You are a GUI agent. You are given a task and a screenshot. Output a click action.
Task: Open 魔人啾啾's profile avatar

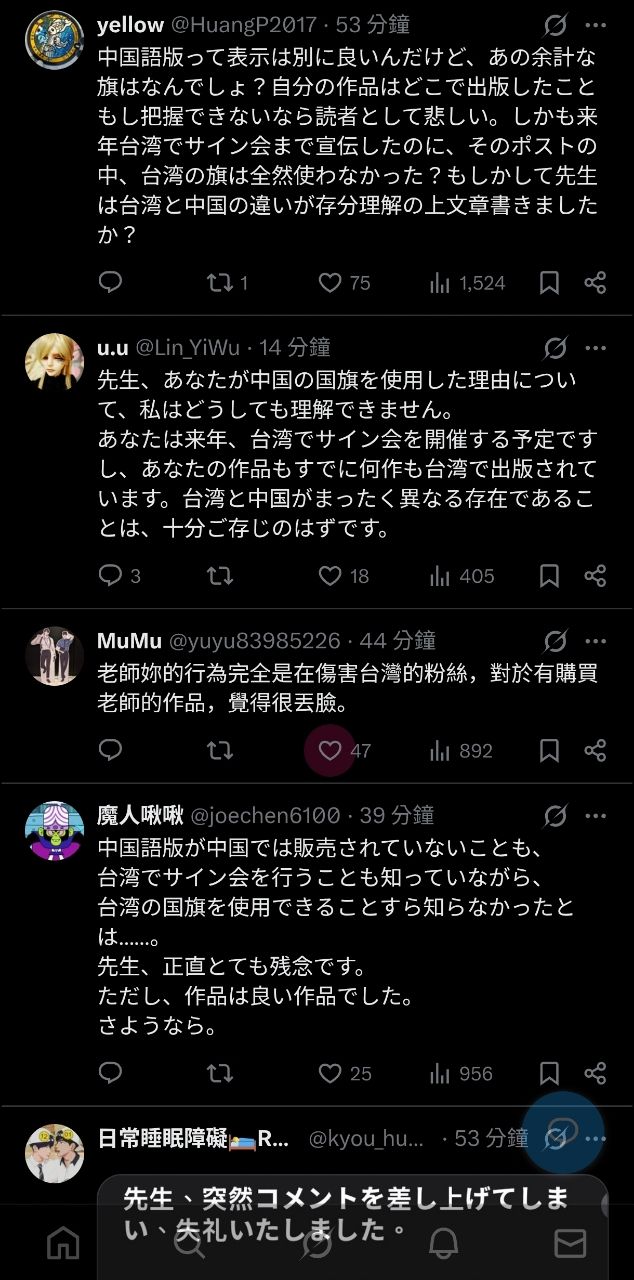point(54,831)
